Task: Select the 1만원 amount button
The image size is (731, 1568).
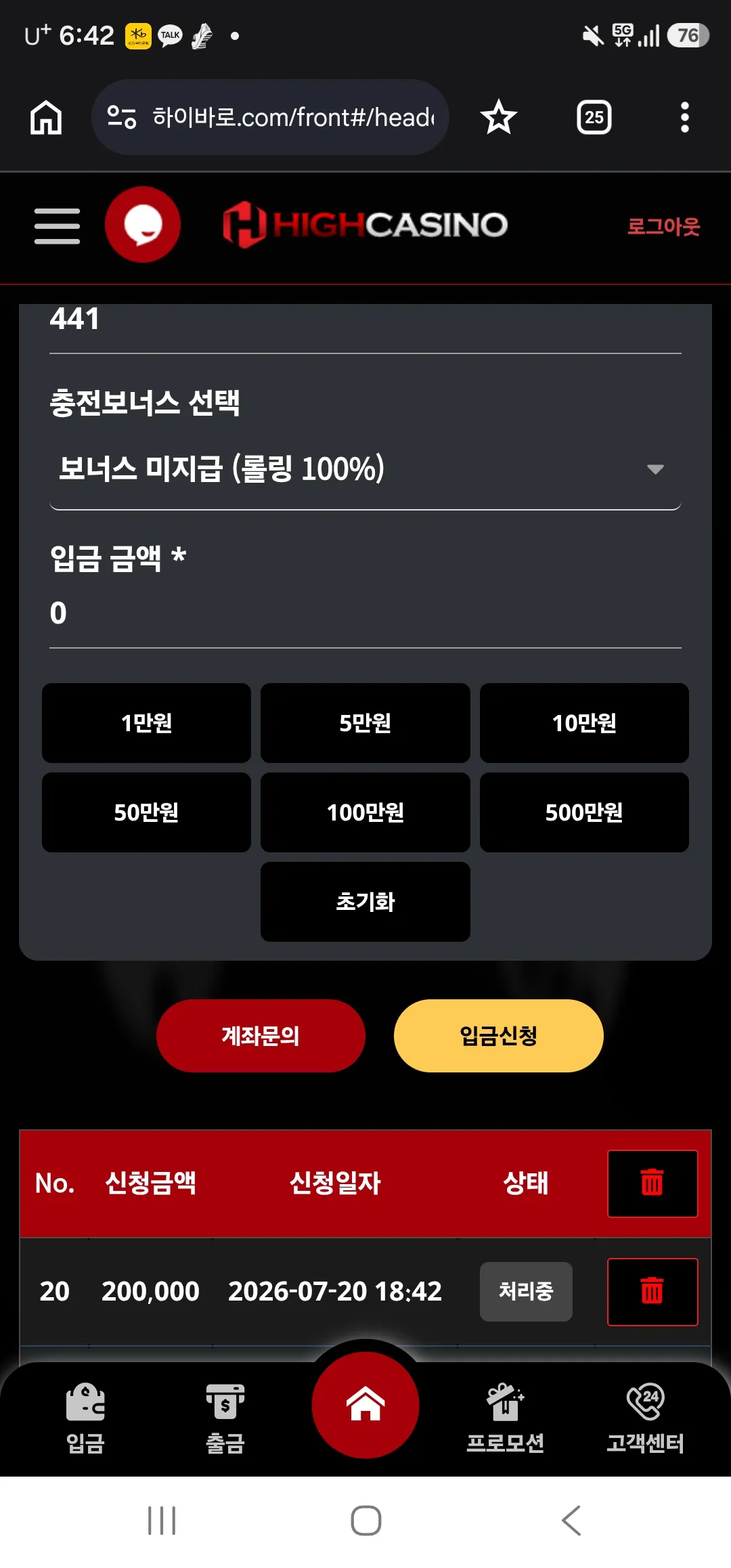Action: click(x=146, y=723)
